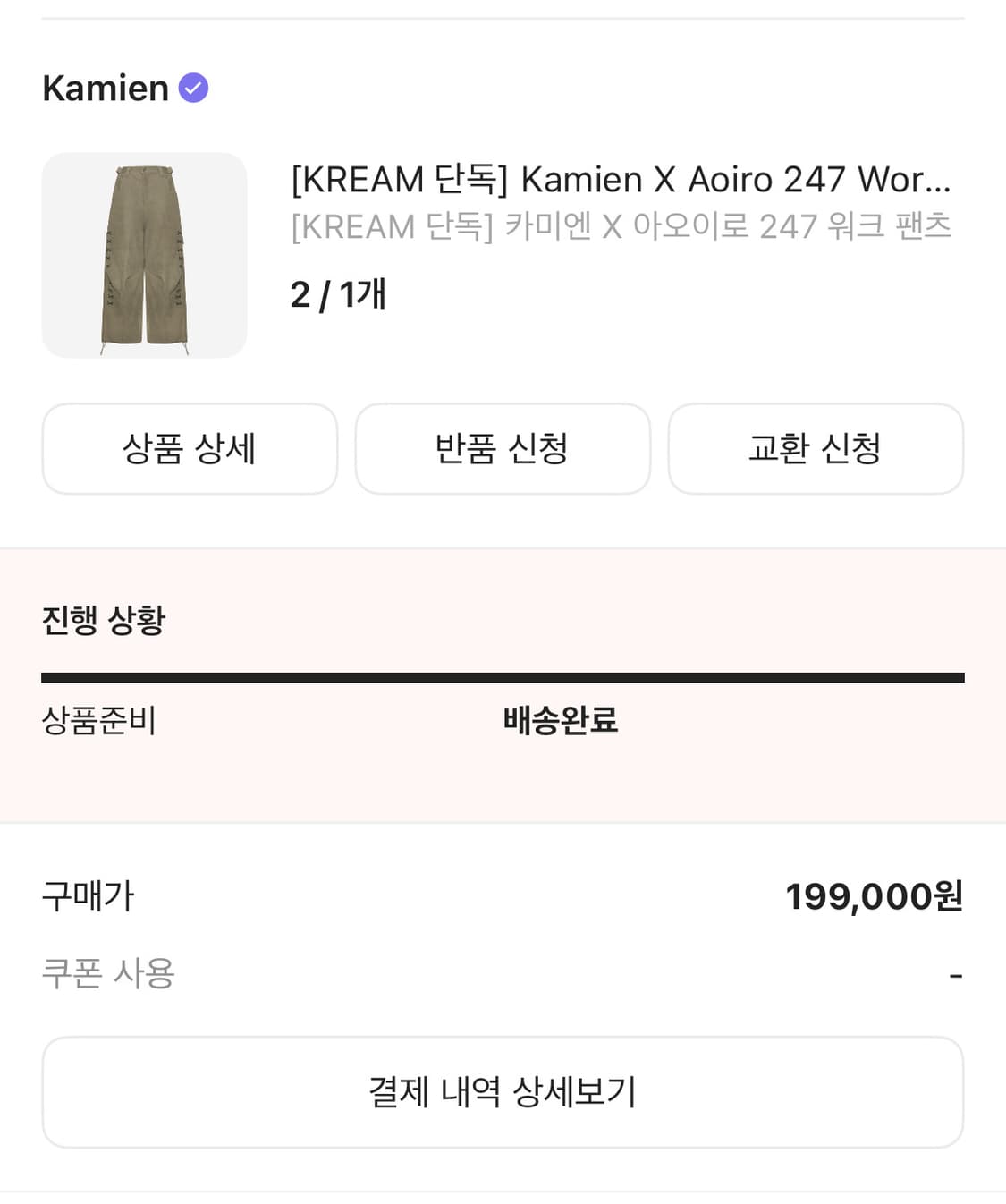The width and height of the screenshot is (1006, 1204).
Task: Click 교환 신청 to request an exchange
Action: tap(816, 449)
